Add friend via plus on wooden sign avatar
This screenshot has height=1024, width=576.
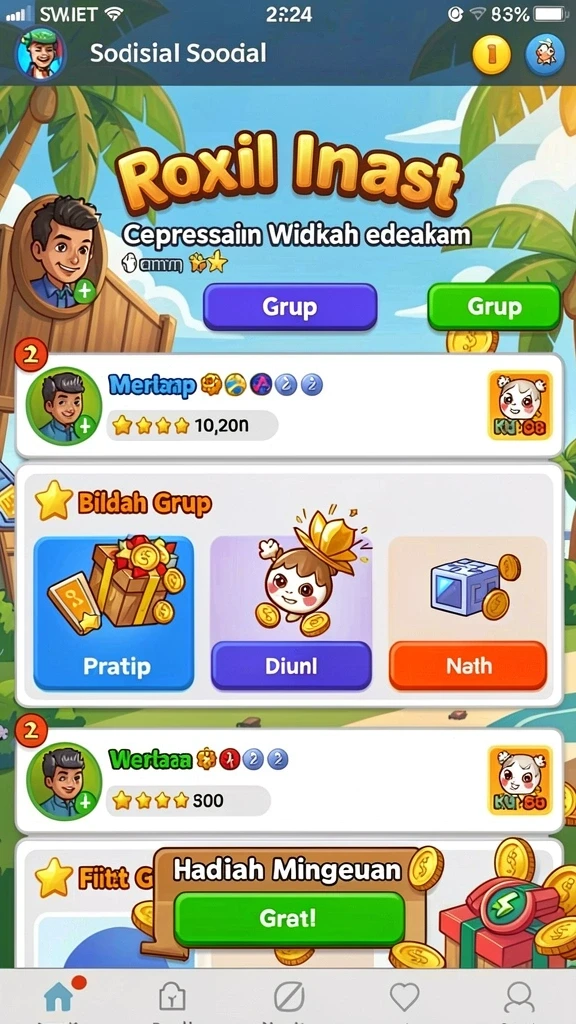pyautogui.click(x=84, y=292)
